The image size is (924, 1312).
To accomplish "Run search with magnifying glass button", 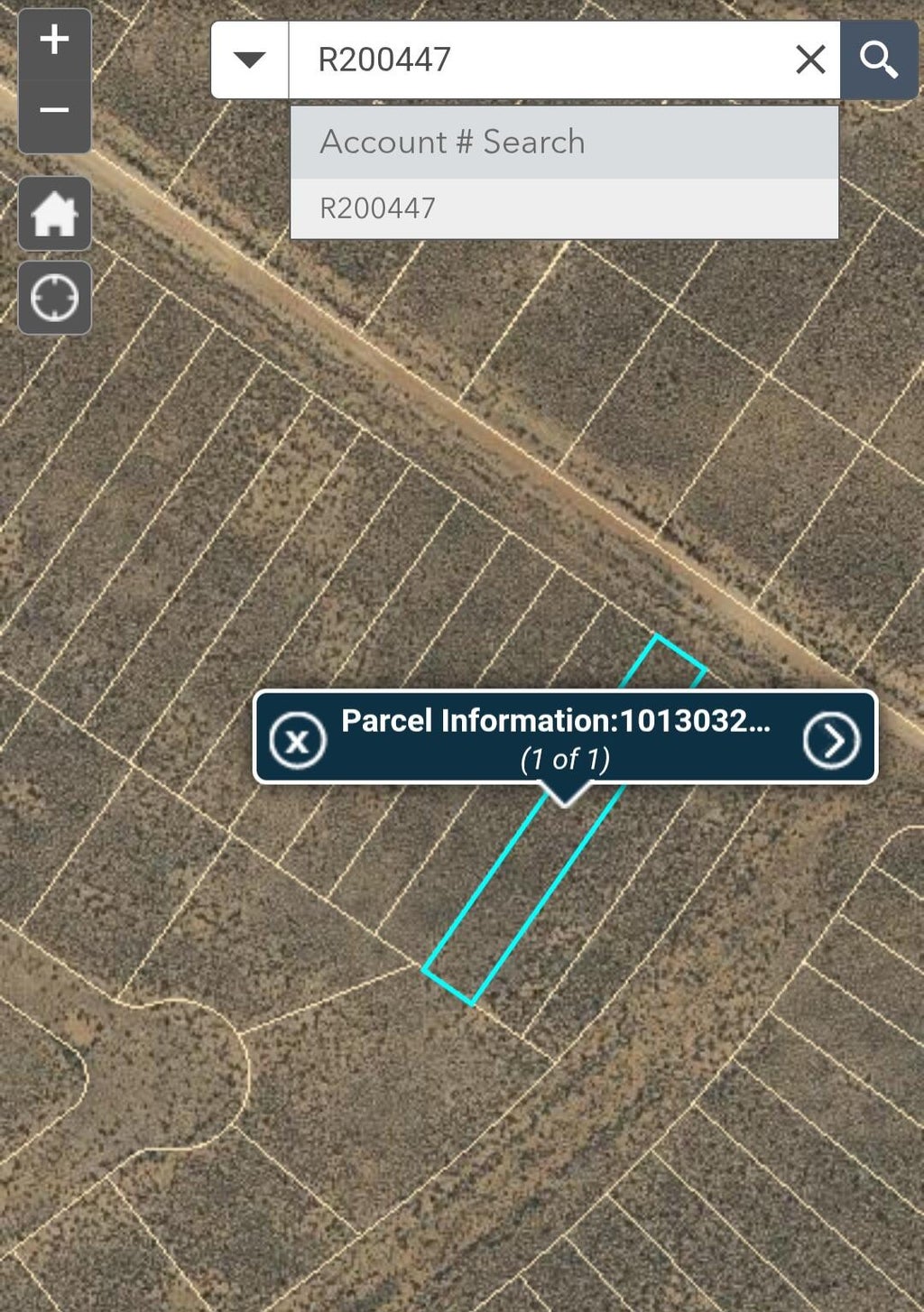I will coord(879,60).
